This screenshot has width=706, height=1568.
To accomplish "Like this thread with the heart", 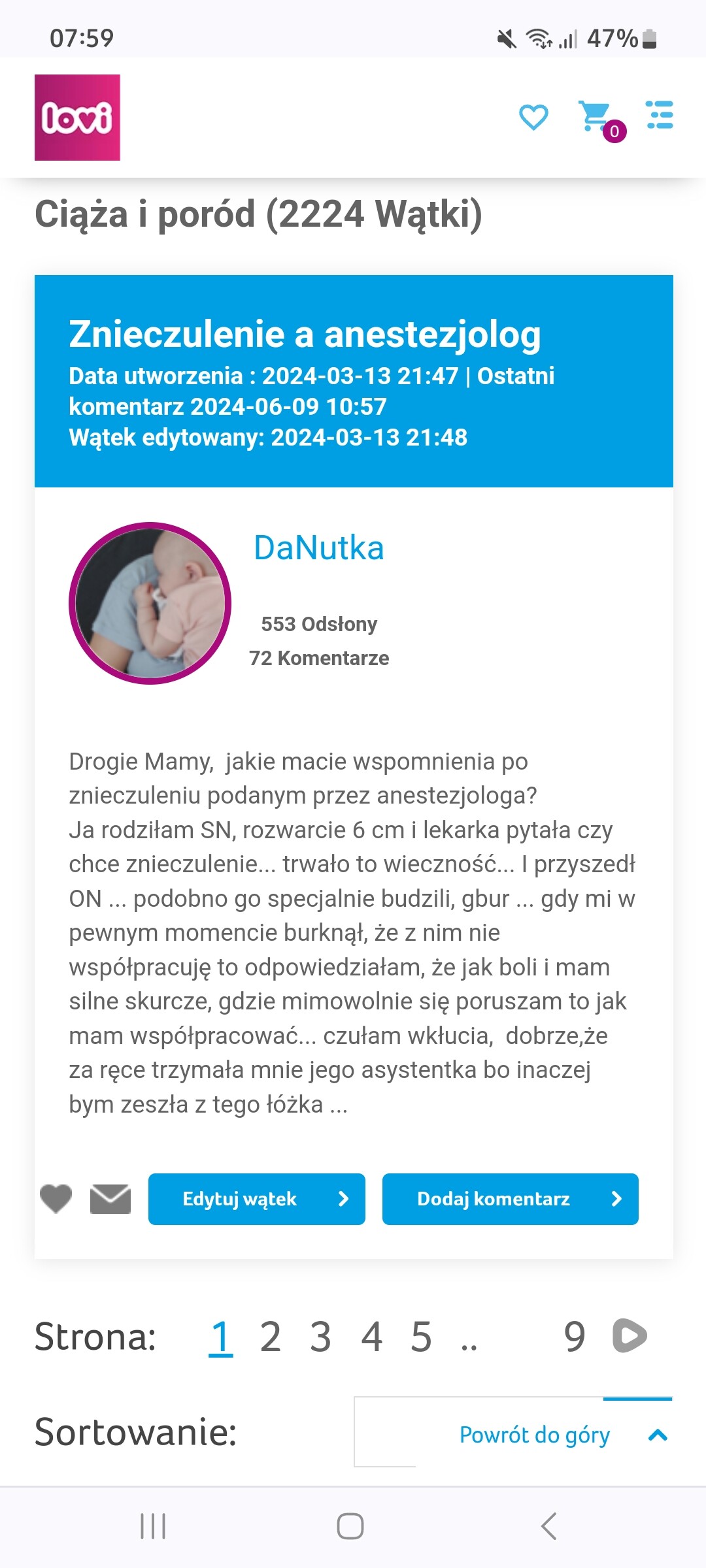I will click(x=56, y=1199).
